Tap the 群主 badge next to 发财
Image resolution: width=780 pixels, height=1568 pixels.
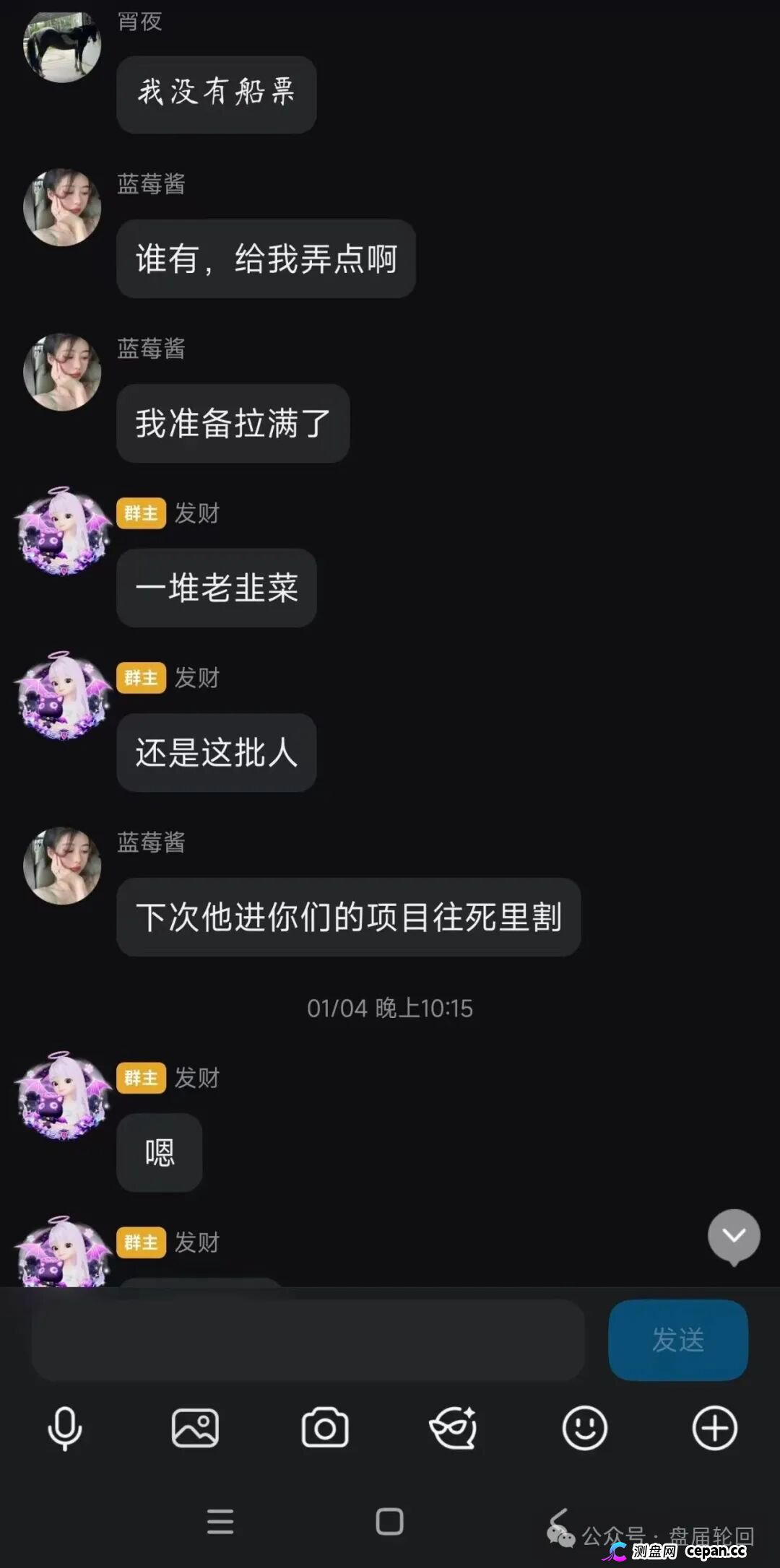coord(140,514)
